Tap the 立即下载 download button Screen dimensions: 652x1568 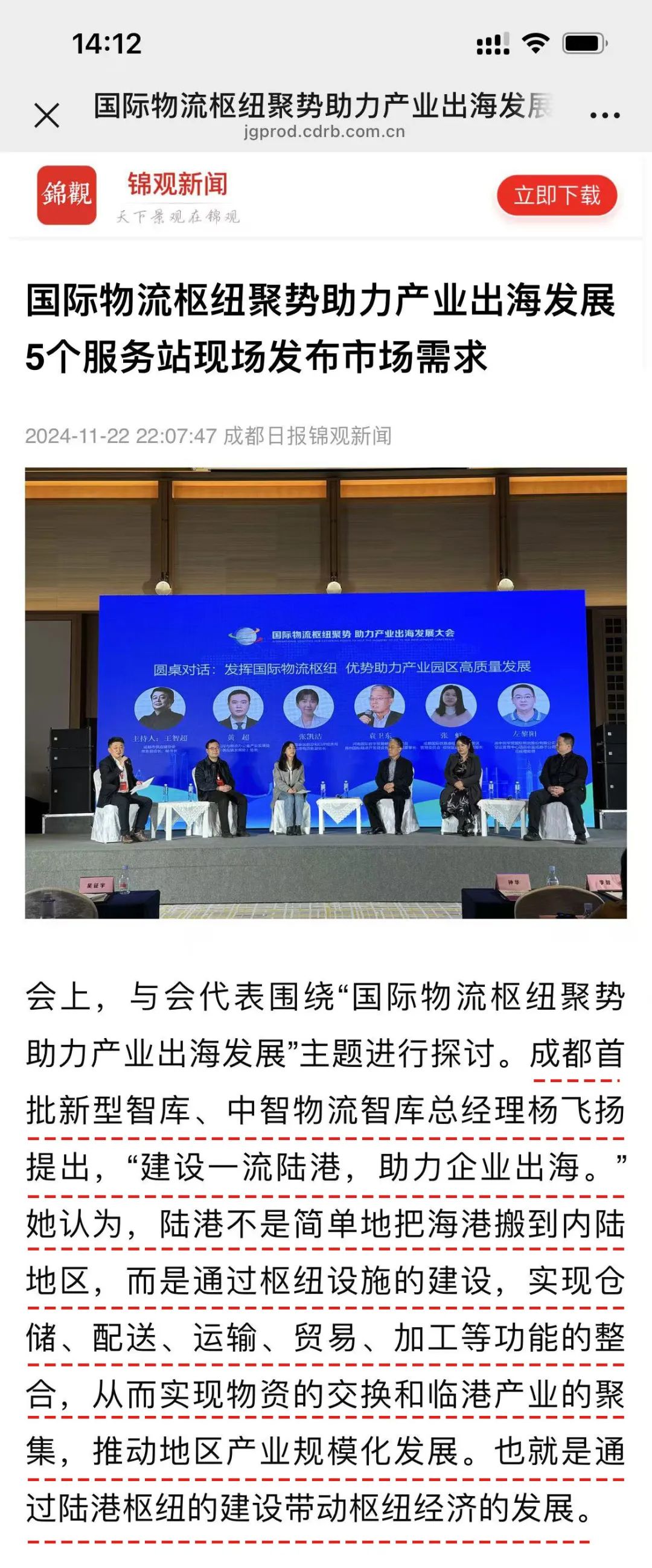(x=557, y=196)
